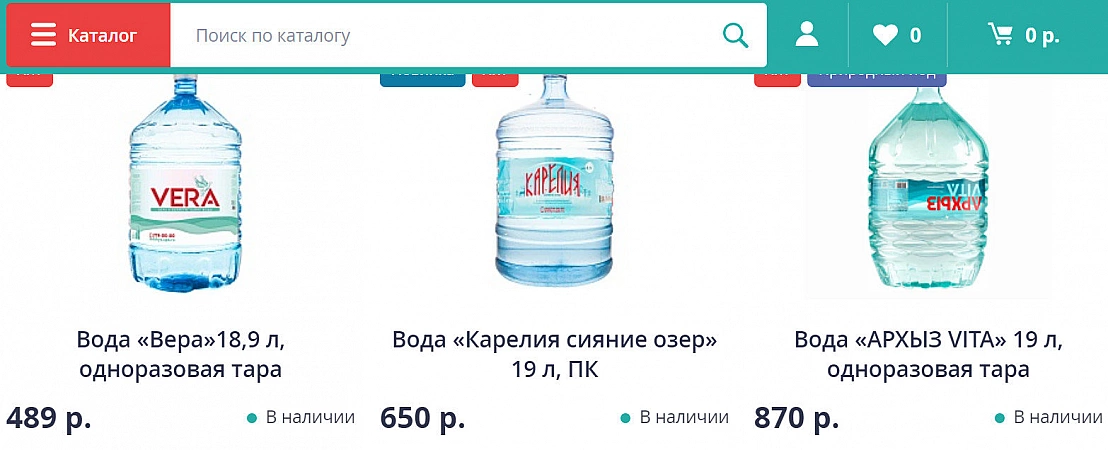1108x450 pixels.
Task: Open the shopping cart
Action: pyautogui.click(x=1023, y=36)
